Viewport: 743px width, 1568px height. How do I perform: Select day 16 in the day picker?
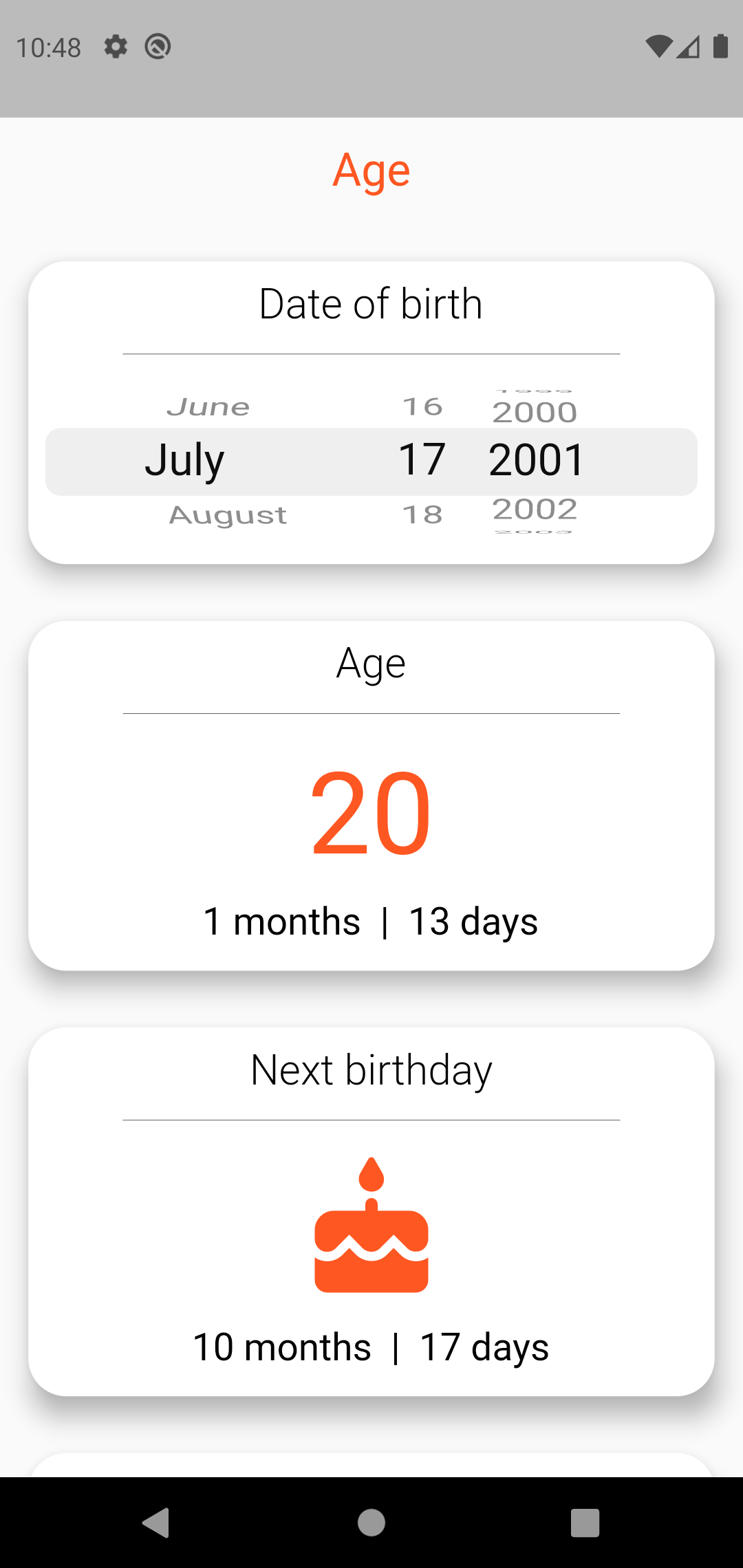(x=422, y=406)
